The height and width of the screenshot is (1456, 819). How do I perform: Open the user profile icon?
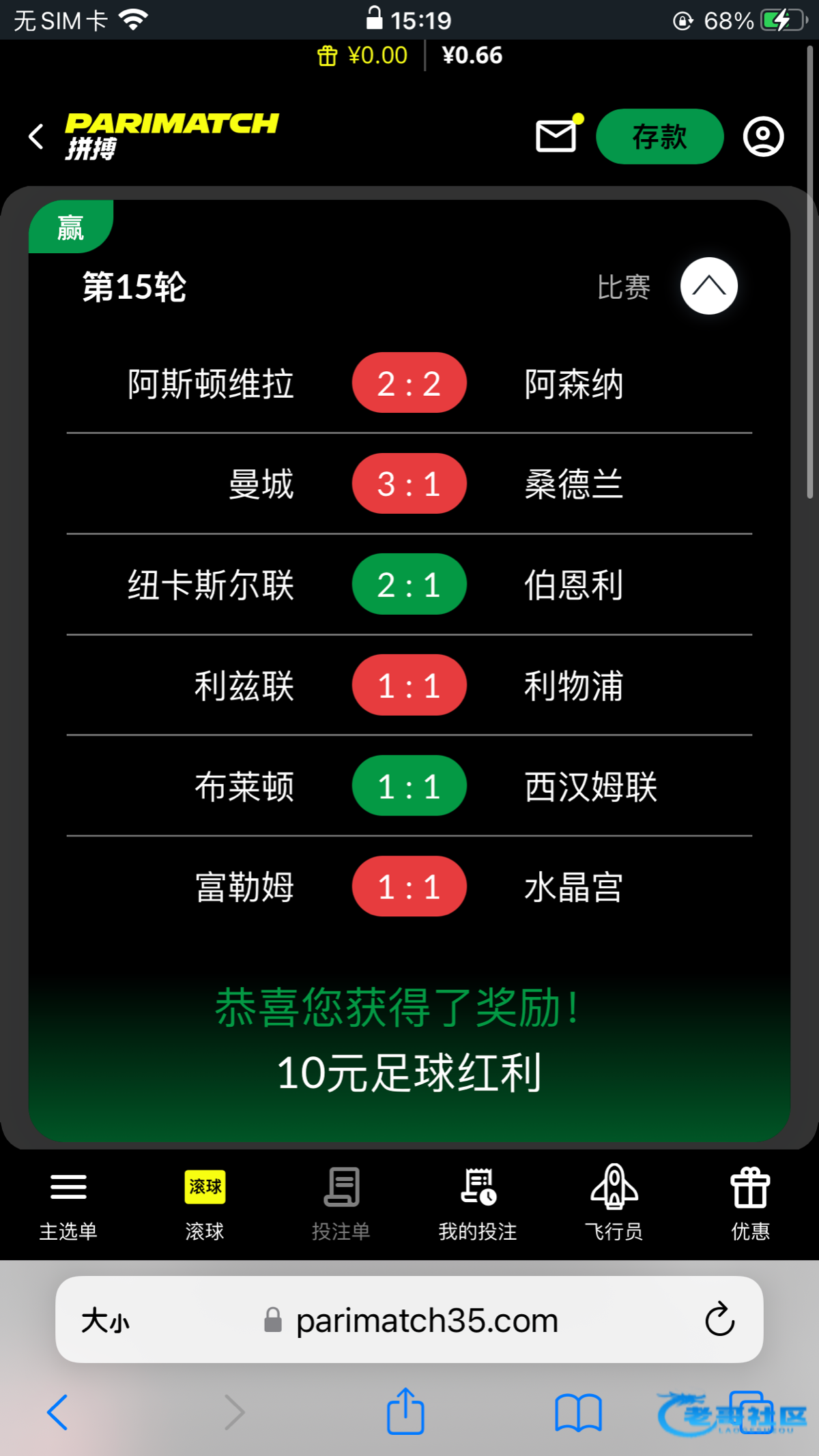pos(763,136)
